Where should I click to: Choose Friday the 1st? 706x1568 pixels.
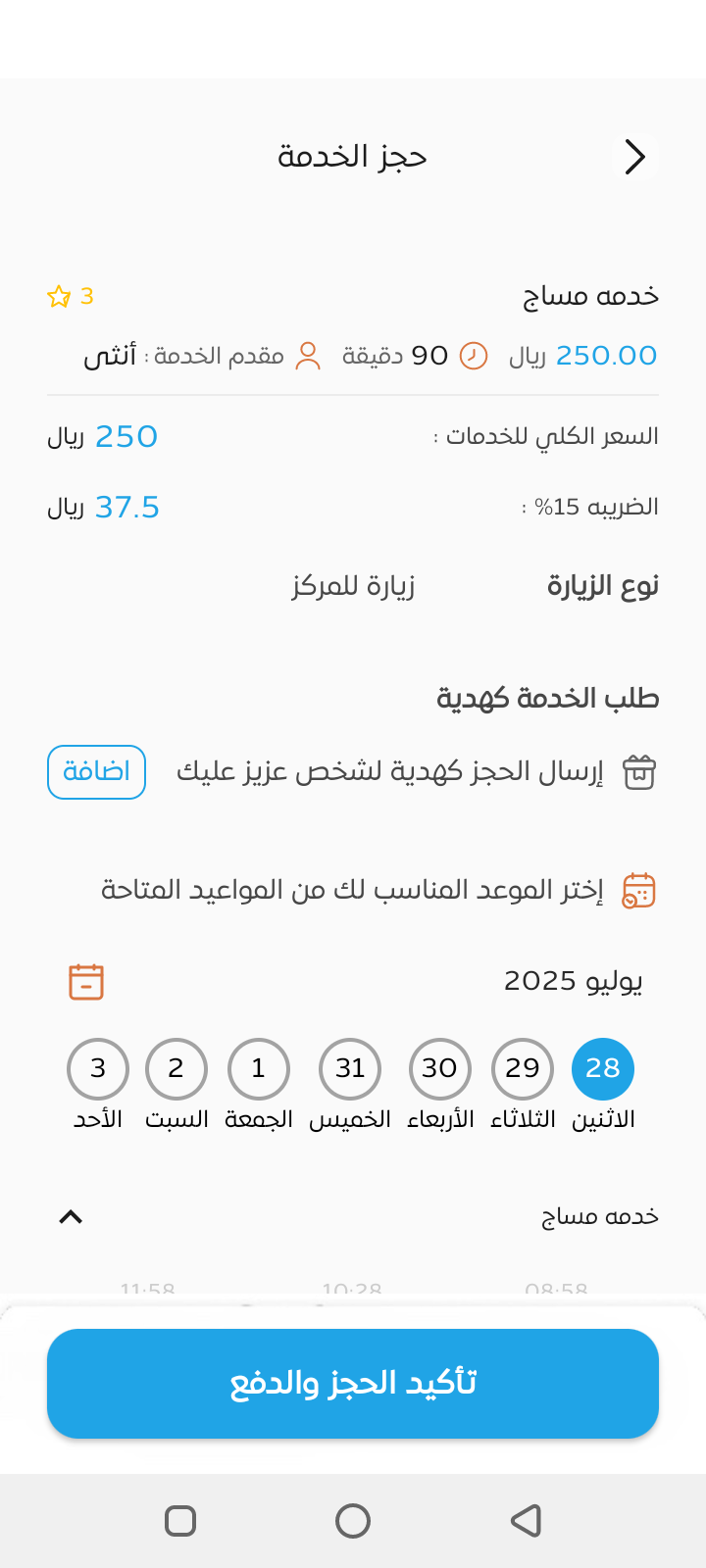coord(259,1069)
